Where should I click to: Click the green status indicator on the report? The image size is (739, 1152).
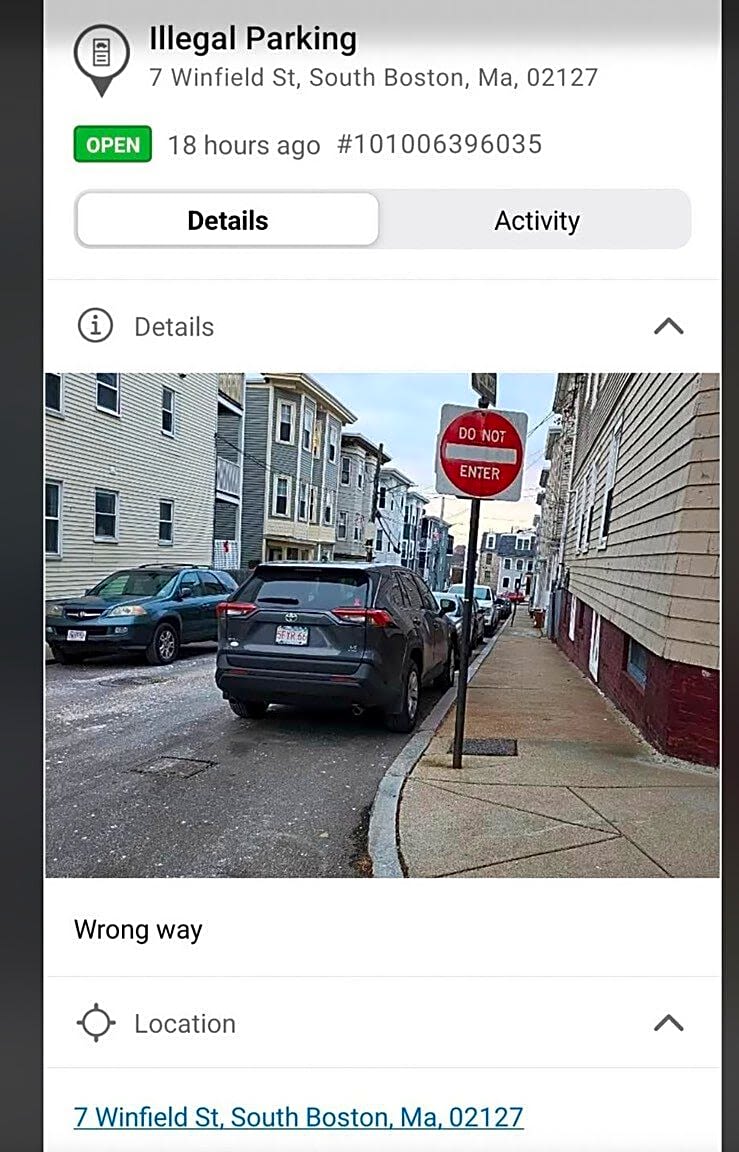coord(113,144)
